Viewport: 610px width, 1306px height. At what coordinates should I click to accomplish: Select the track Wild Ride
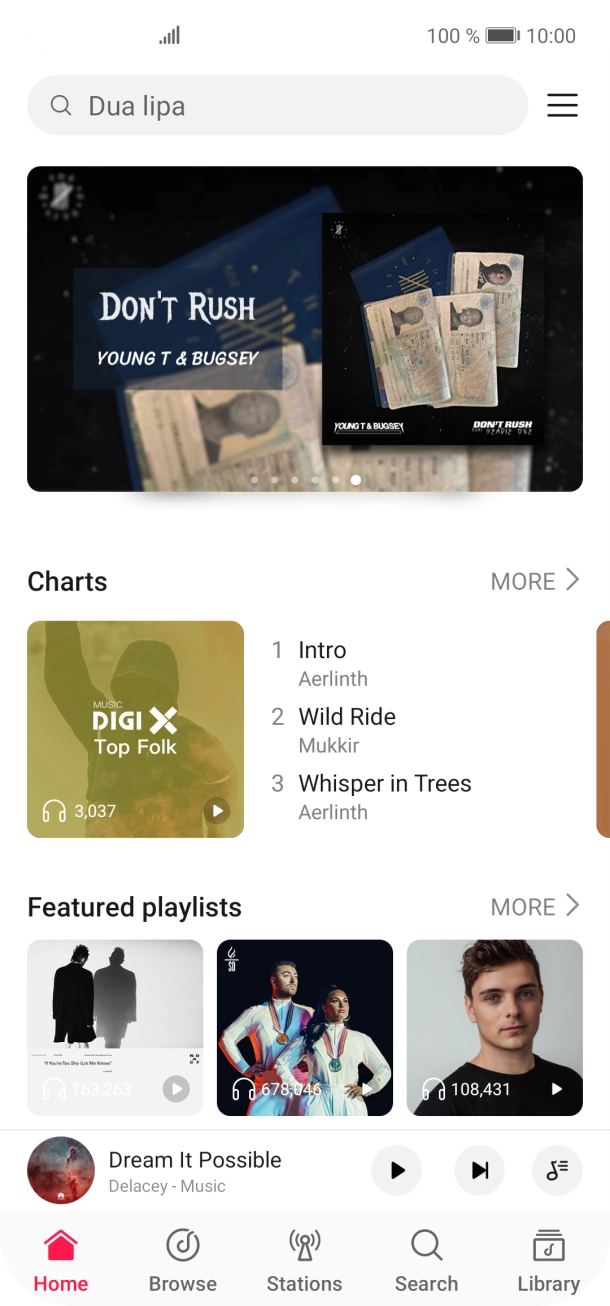pyautogui.click(x=347, y=730)
